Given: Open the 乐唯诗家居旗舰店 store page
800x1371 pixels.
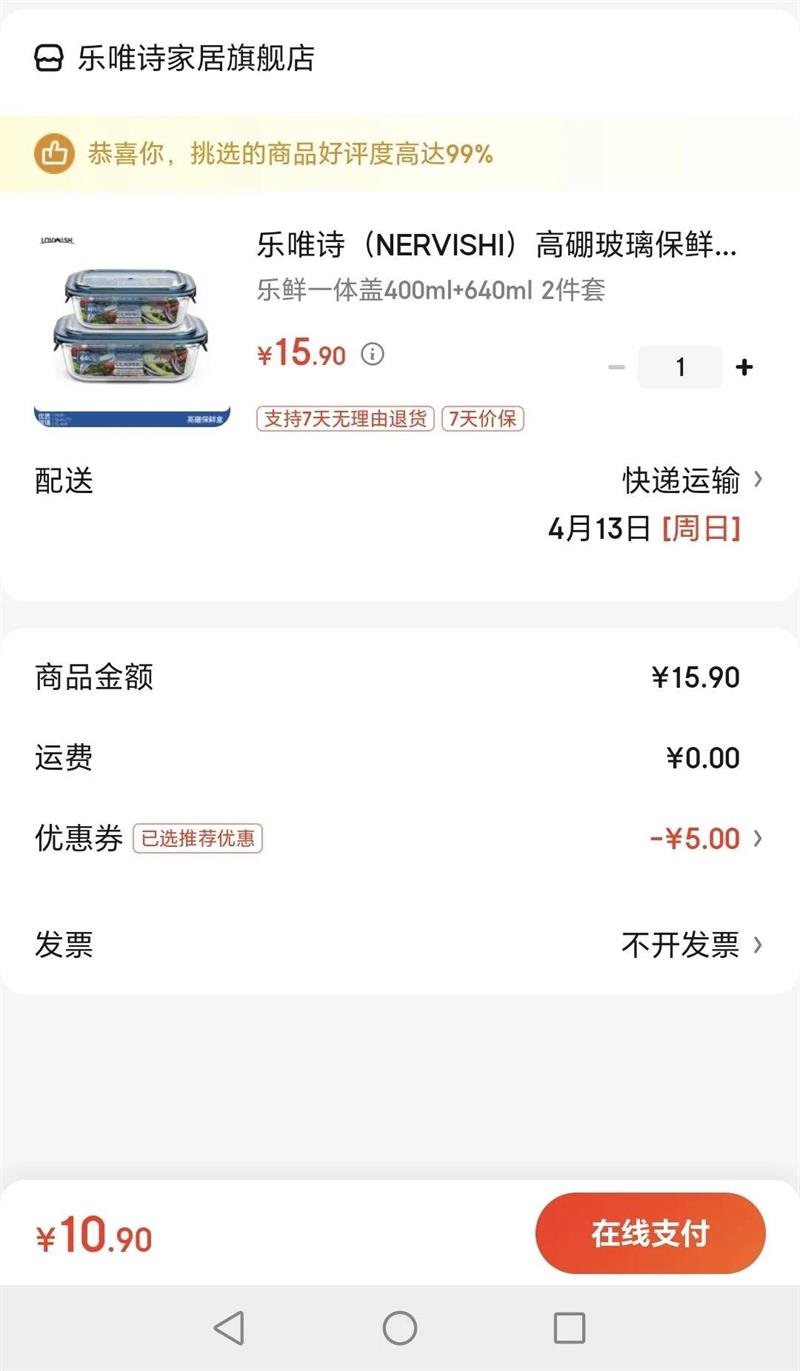Looking at the screenshot, I should pos(174,58).
